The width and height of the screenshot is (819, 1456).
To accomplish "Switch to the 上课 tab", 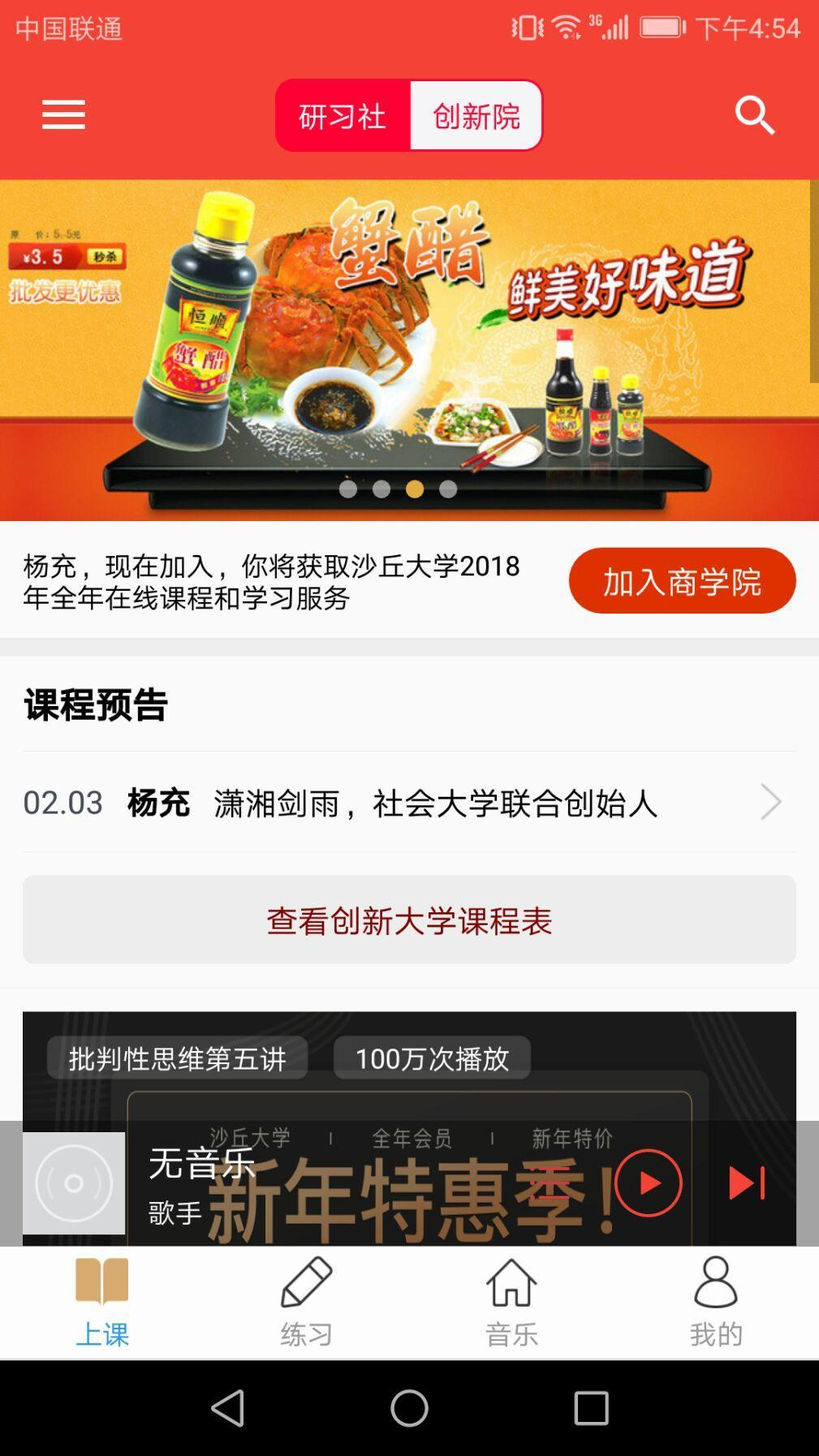I will (x=102, y=1302).
